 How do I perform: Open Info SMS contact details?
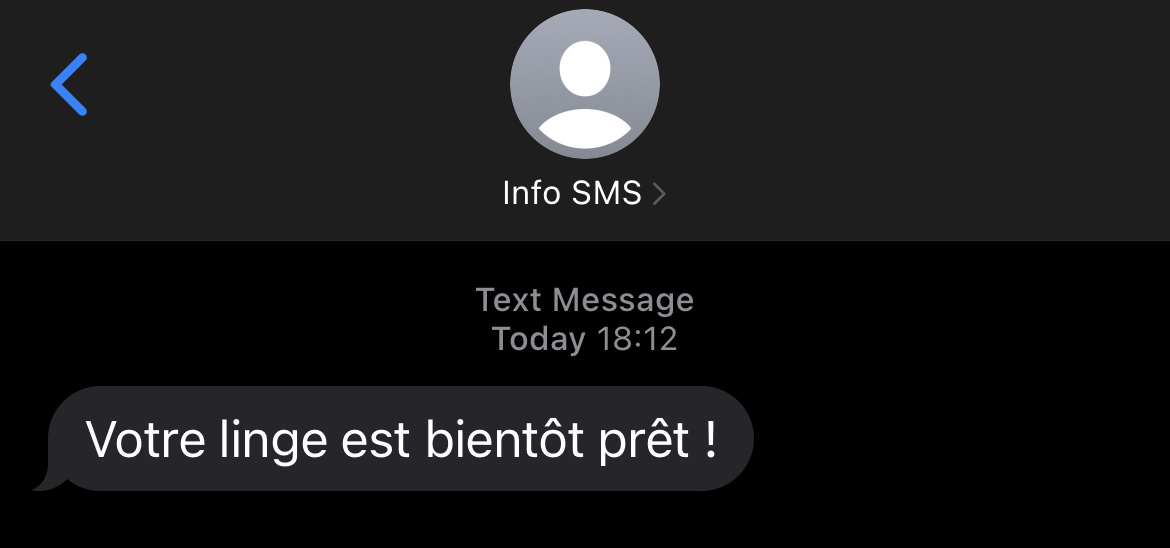point(584,193)
